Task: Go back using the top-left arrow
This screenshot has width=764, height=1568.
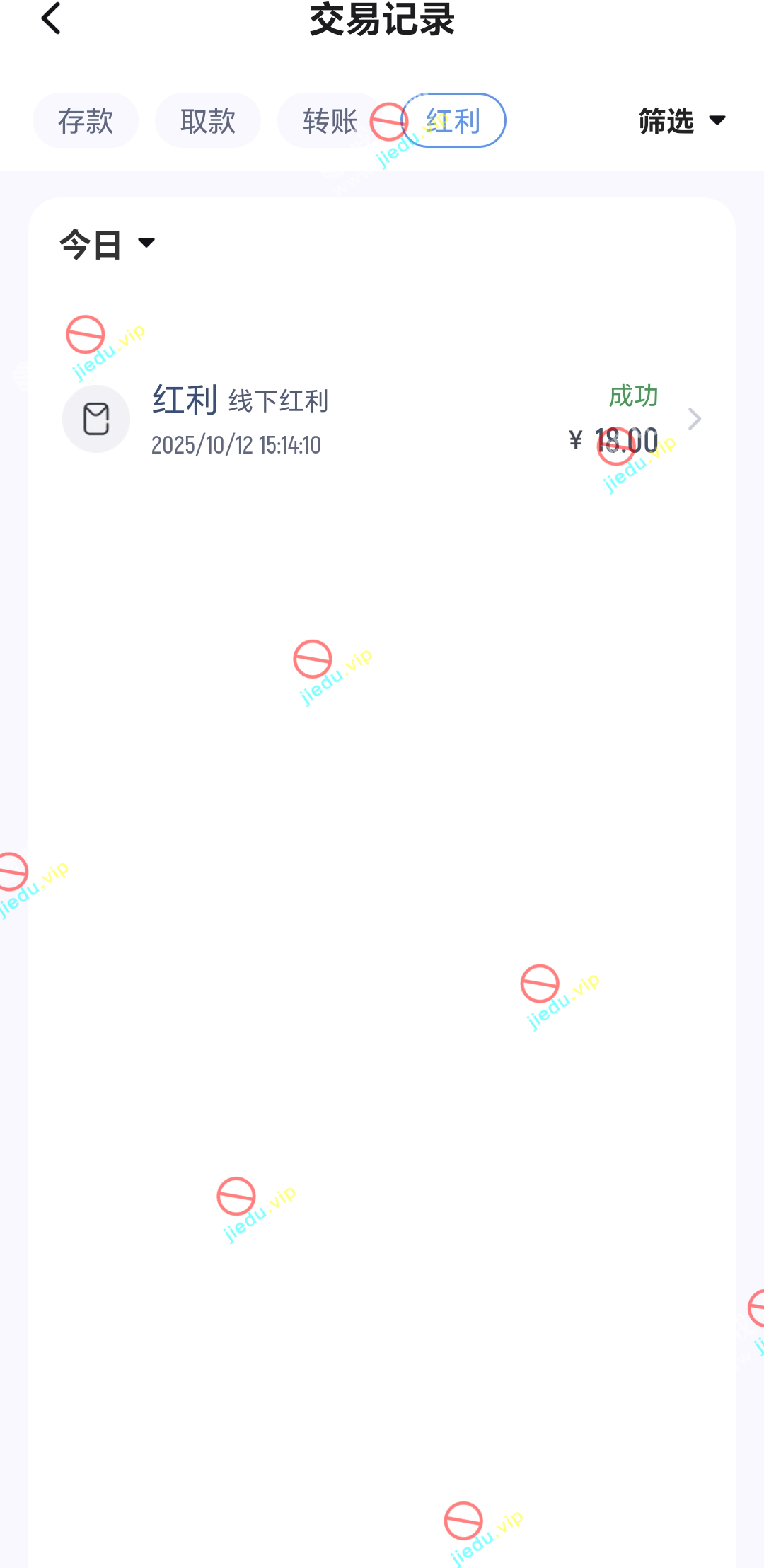Action: coord(52,18)
